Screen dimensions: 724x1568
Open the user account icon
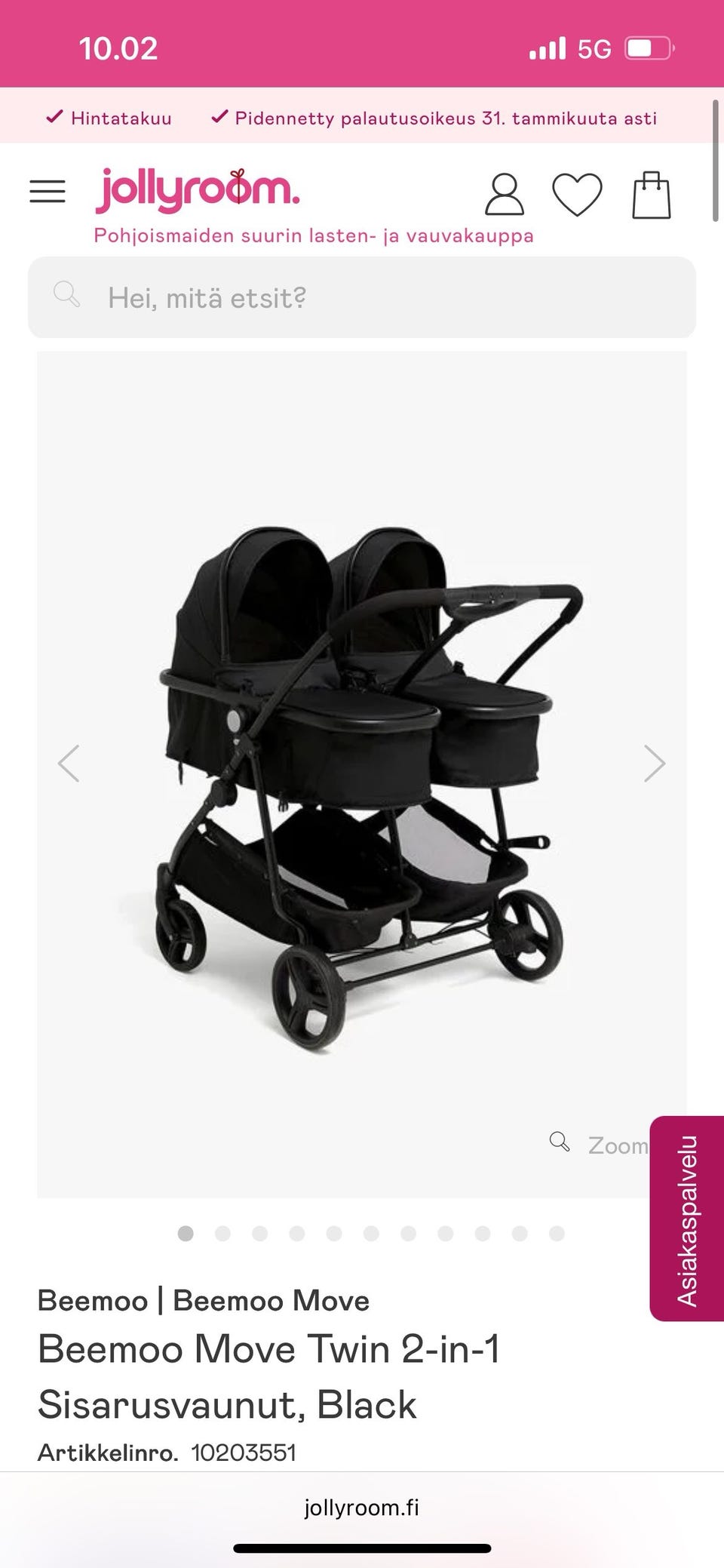tap(504, 195)
